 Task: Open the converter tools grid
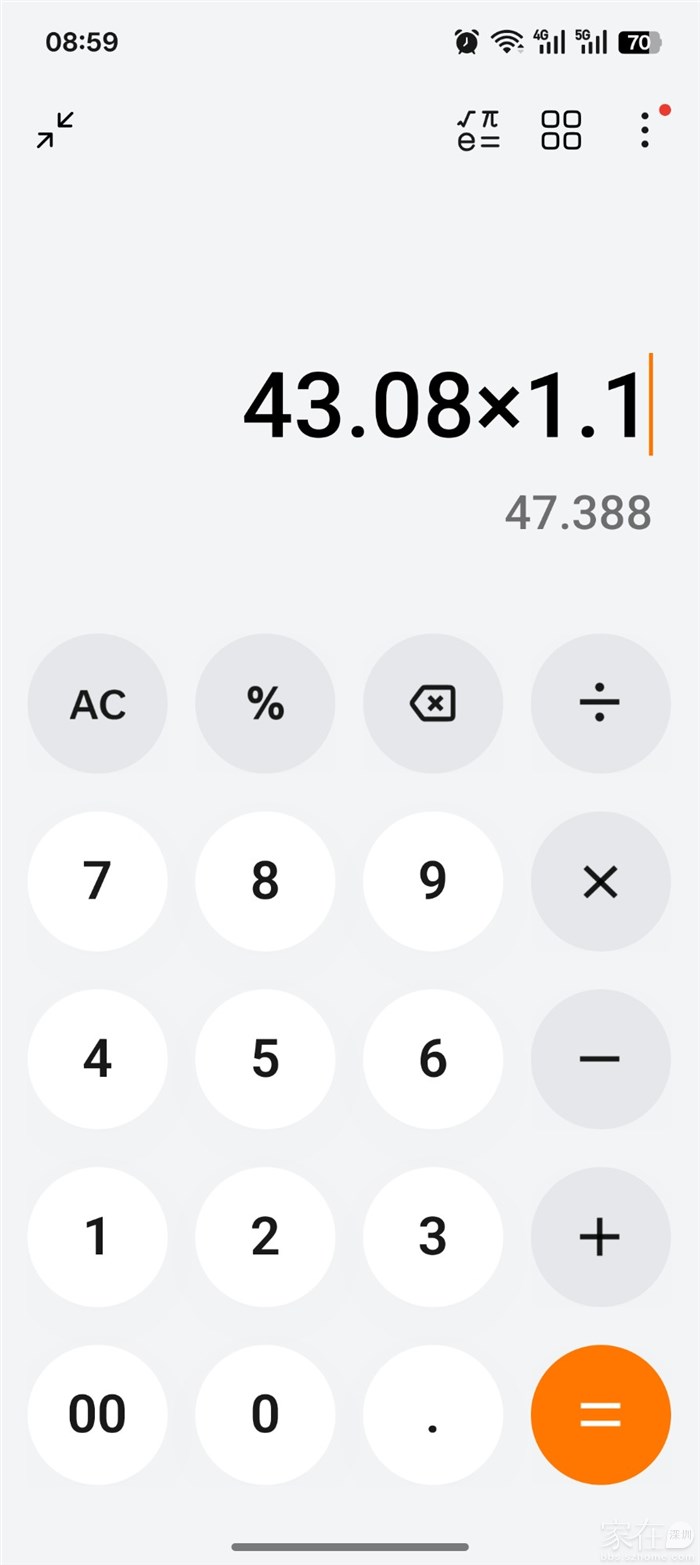561,130
